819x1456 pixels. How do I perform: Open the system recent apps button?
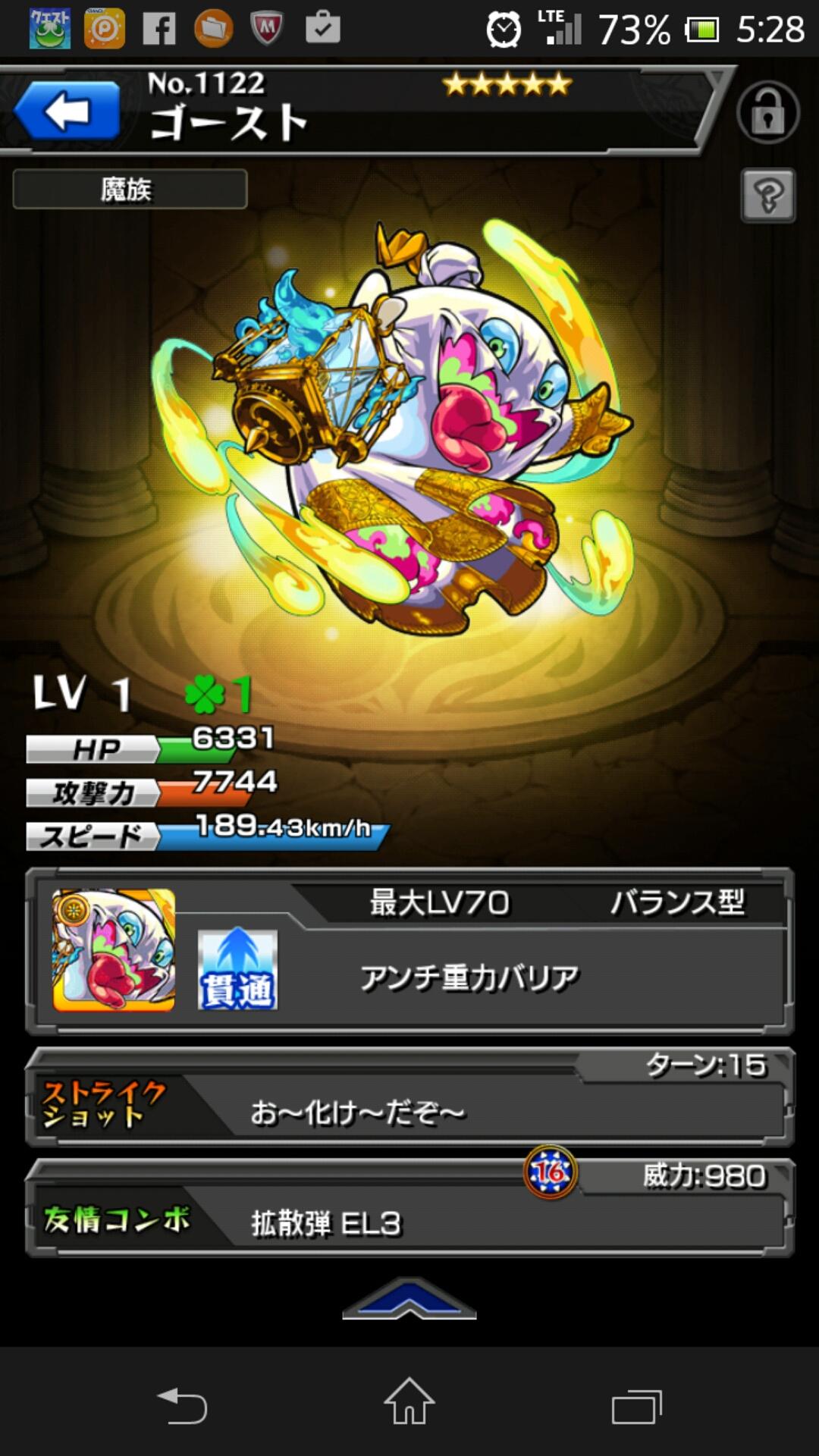pyautogui.click(x=636, y=1407)
